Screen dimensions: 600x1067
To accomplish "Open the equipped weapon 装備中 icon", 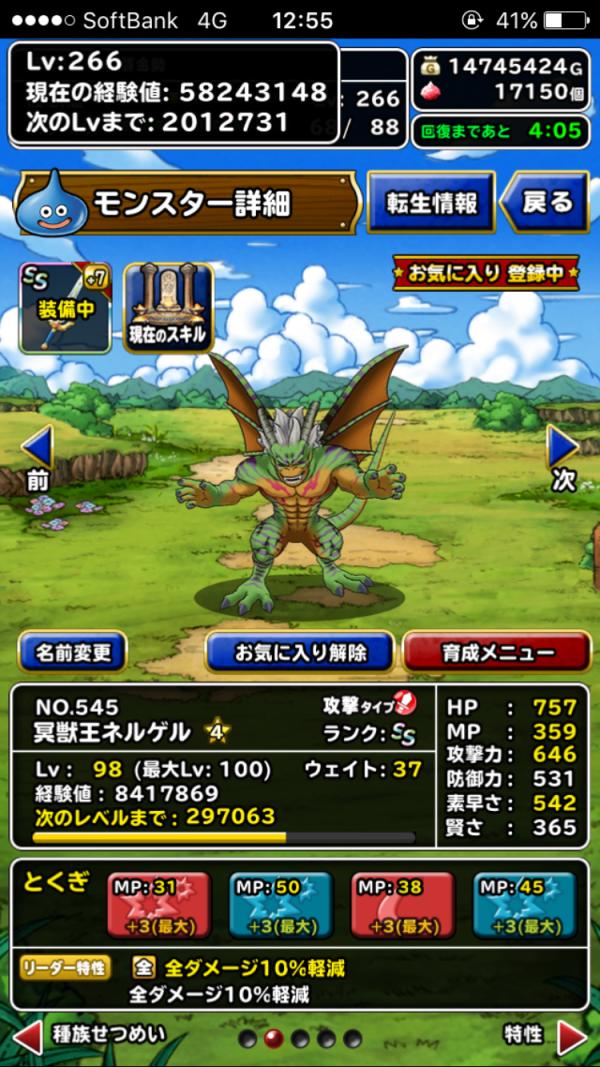I will (x=65, y=308).
